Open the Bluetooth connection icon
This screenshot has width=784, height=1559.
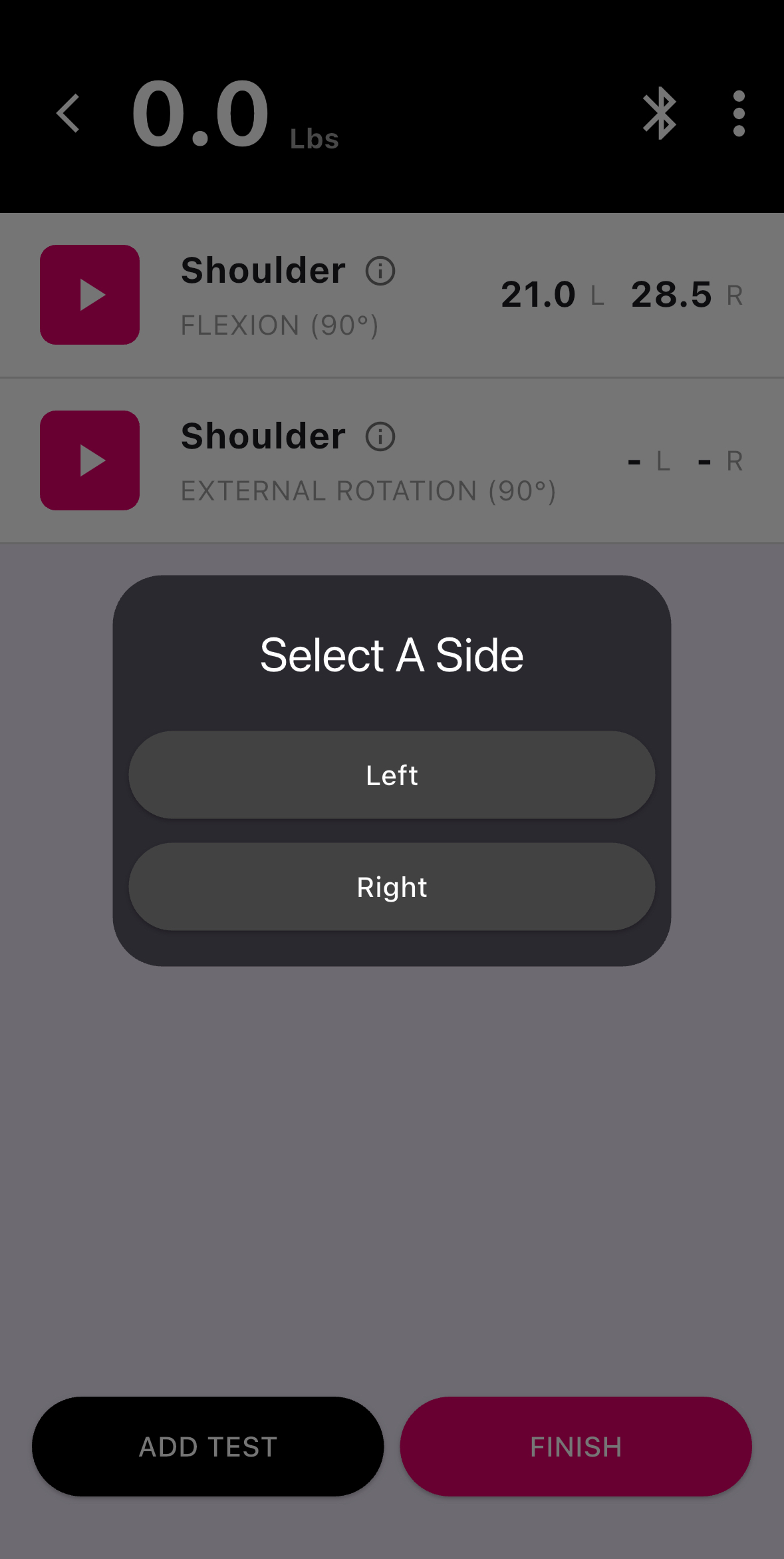[659, 113]
